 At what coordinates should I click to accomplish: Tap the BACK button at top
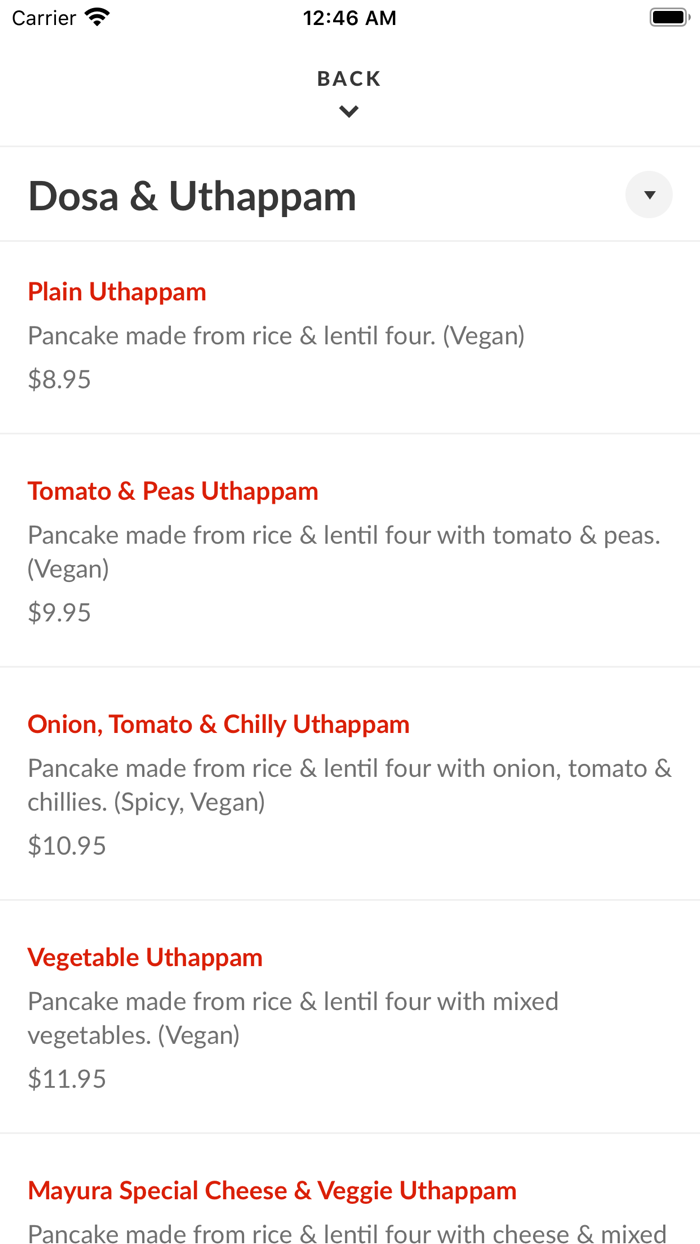(349, 90)
